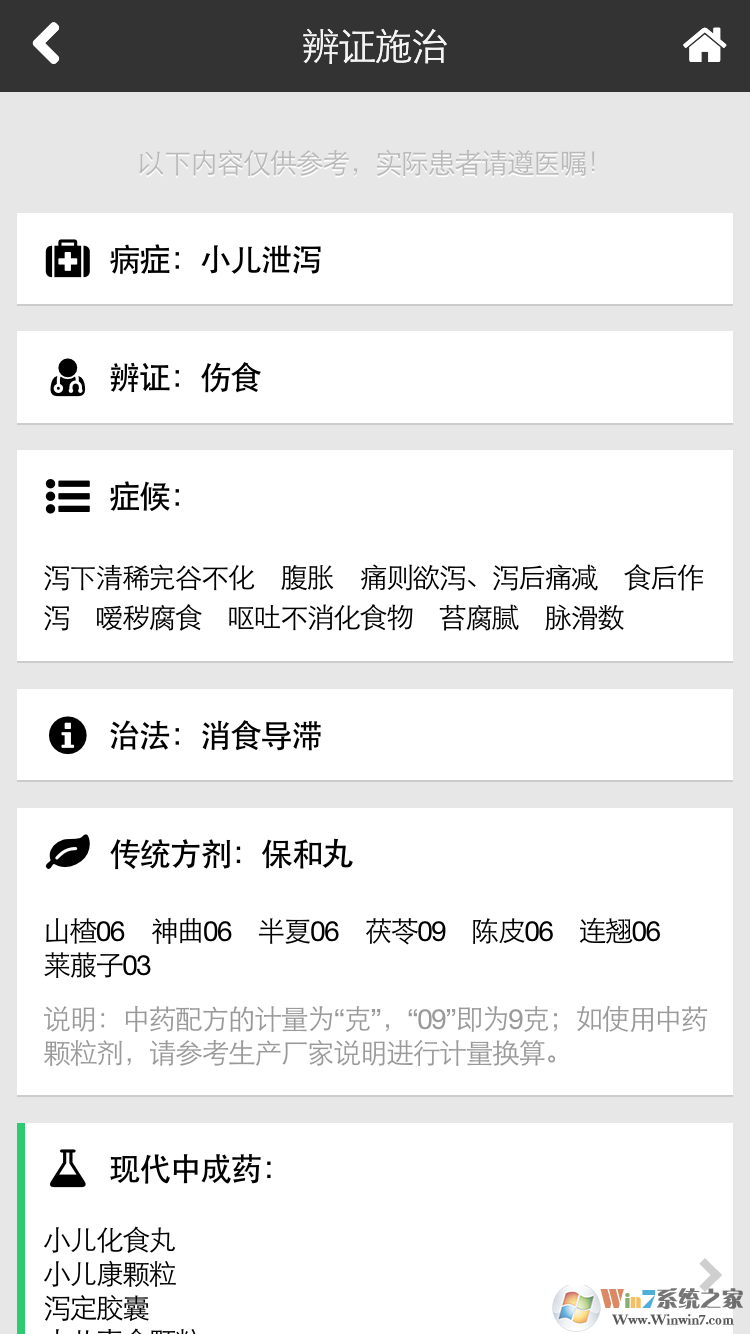750x1334 pixels.
Task: Select the leaf icon beside 传统方剂
Action: coord(67,853)
